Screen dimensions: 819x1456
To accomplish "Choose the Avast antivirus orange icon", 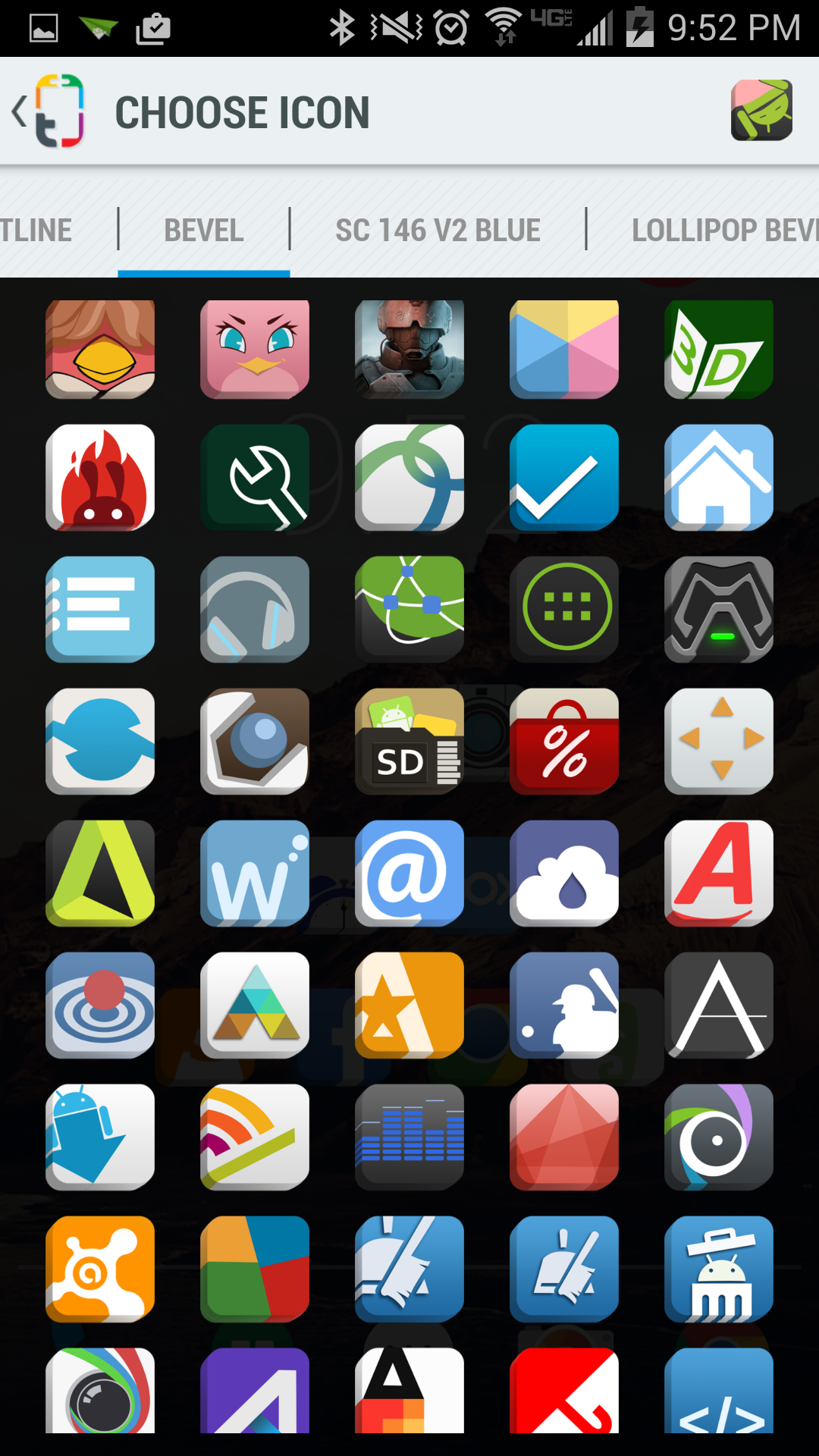I will coord(100,1269).
